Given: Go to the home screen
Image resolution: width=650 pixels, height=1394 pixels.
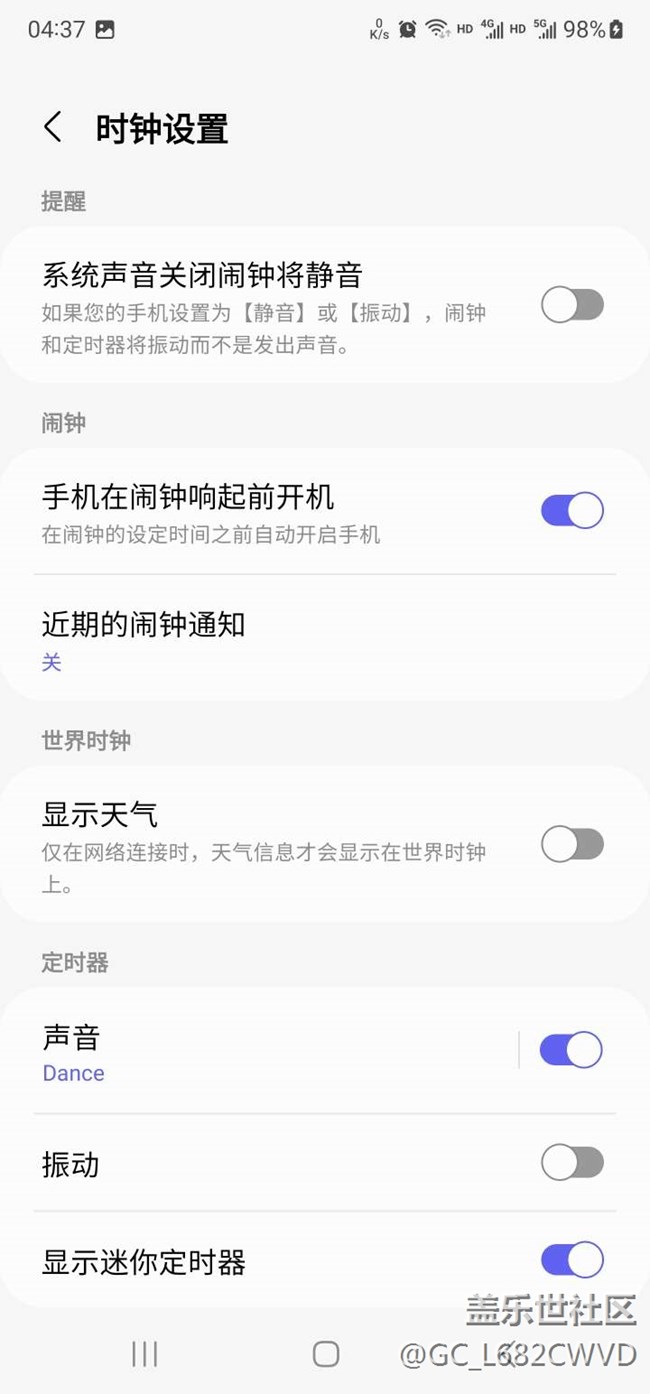Looking at the screenshot, I should (326, 1354).
